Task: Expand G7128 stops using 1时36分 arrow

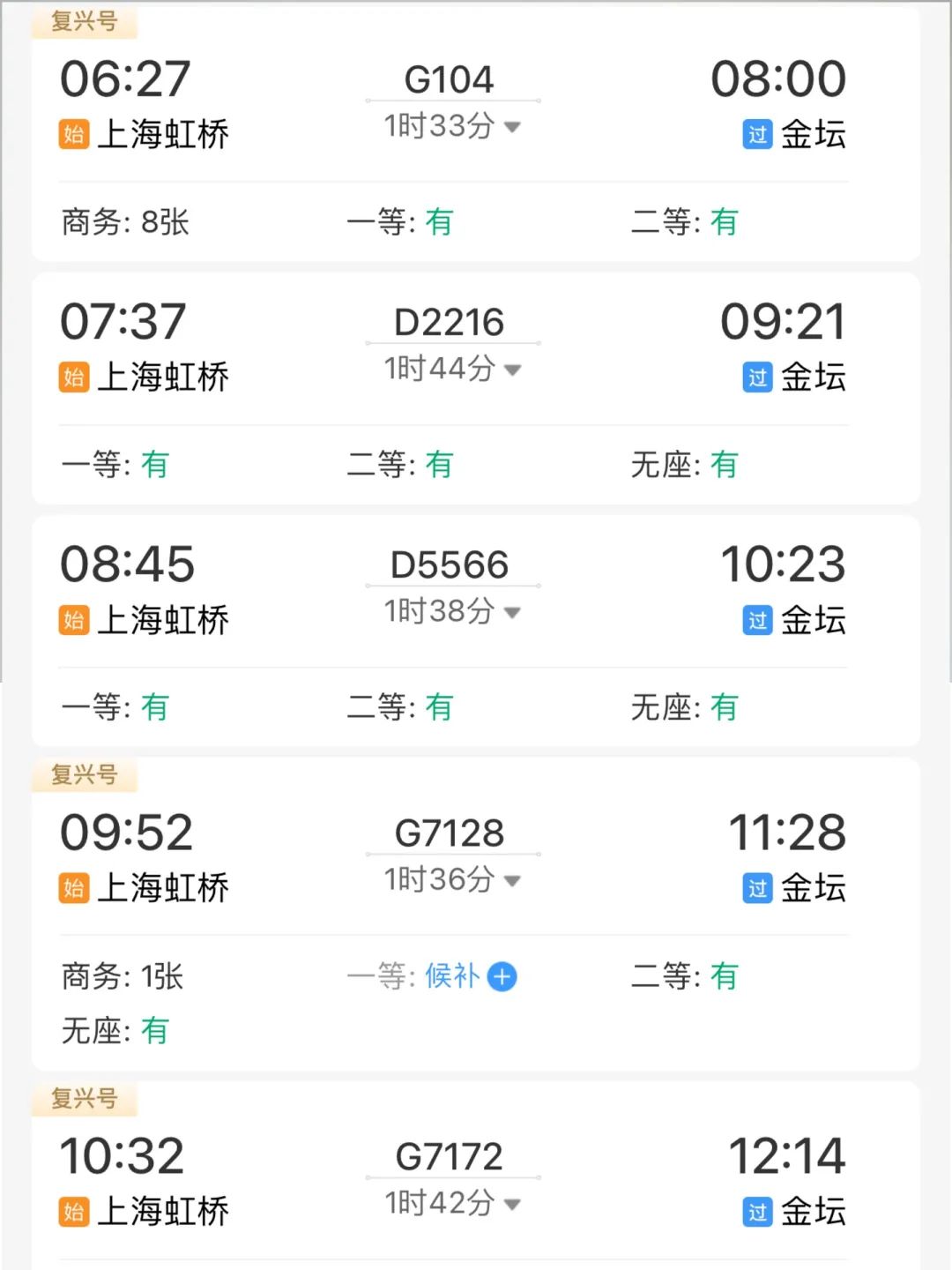Action: 512,880
